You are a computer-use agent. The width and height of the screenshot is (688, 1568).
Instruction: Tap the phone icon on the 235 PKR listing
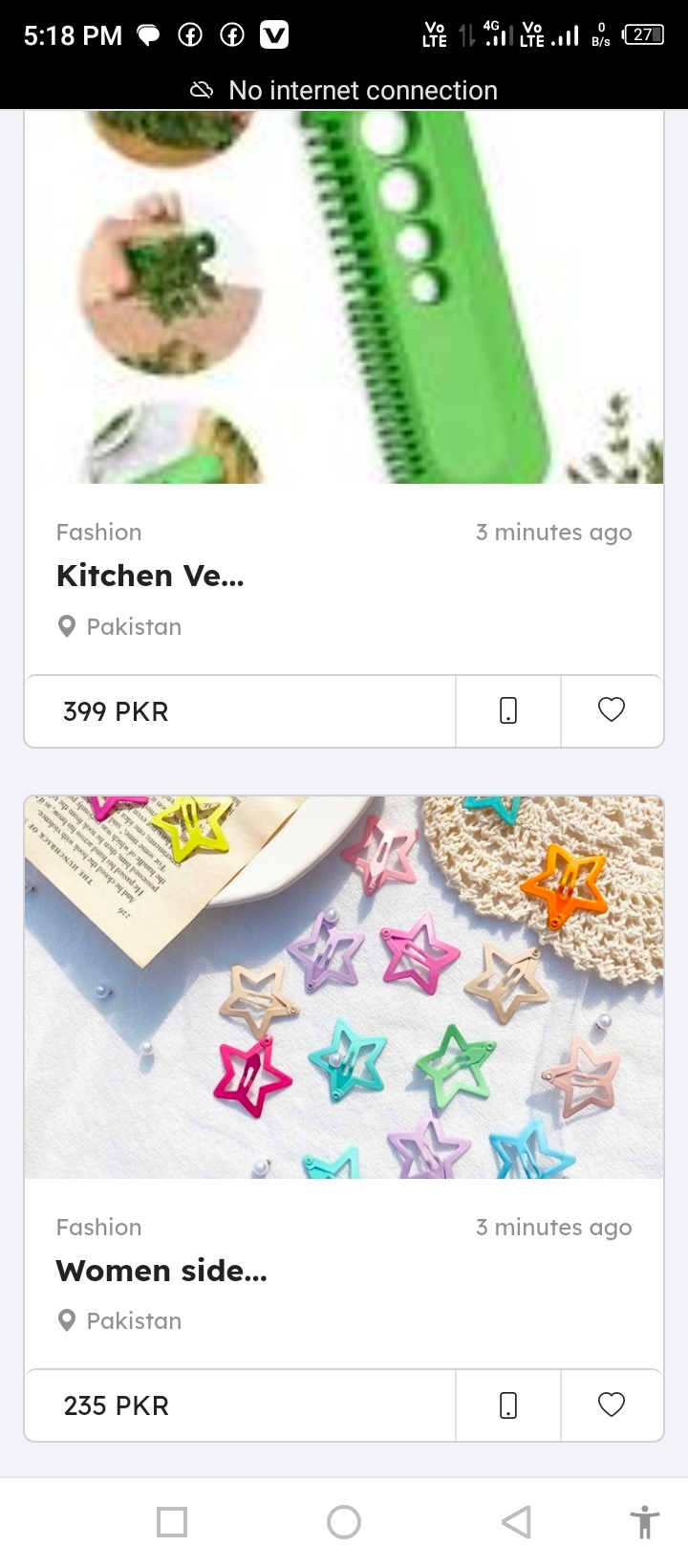point(508,1405)
